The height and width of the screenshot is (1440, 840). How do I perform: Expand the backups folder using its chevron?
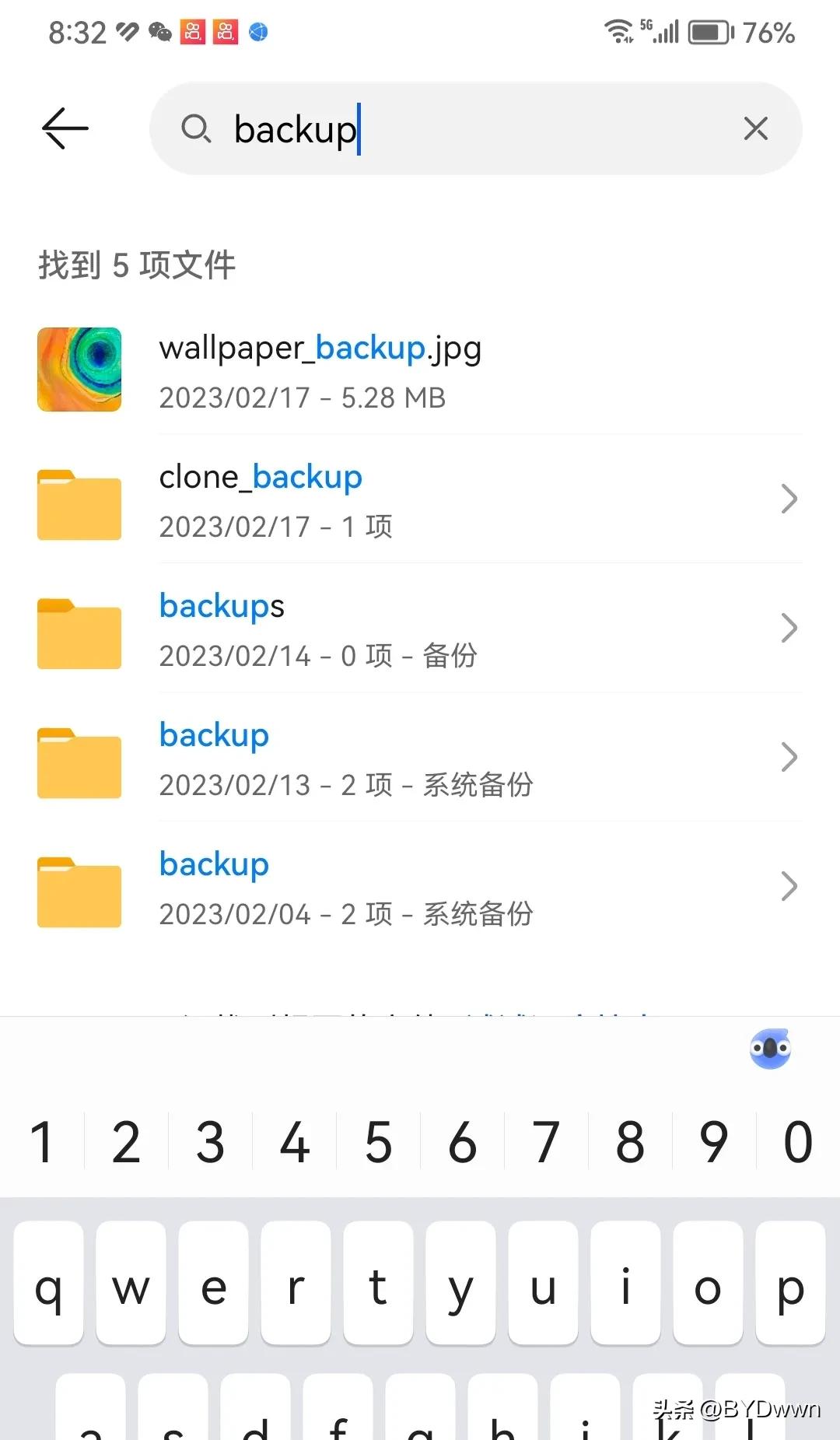coord(789,628)
